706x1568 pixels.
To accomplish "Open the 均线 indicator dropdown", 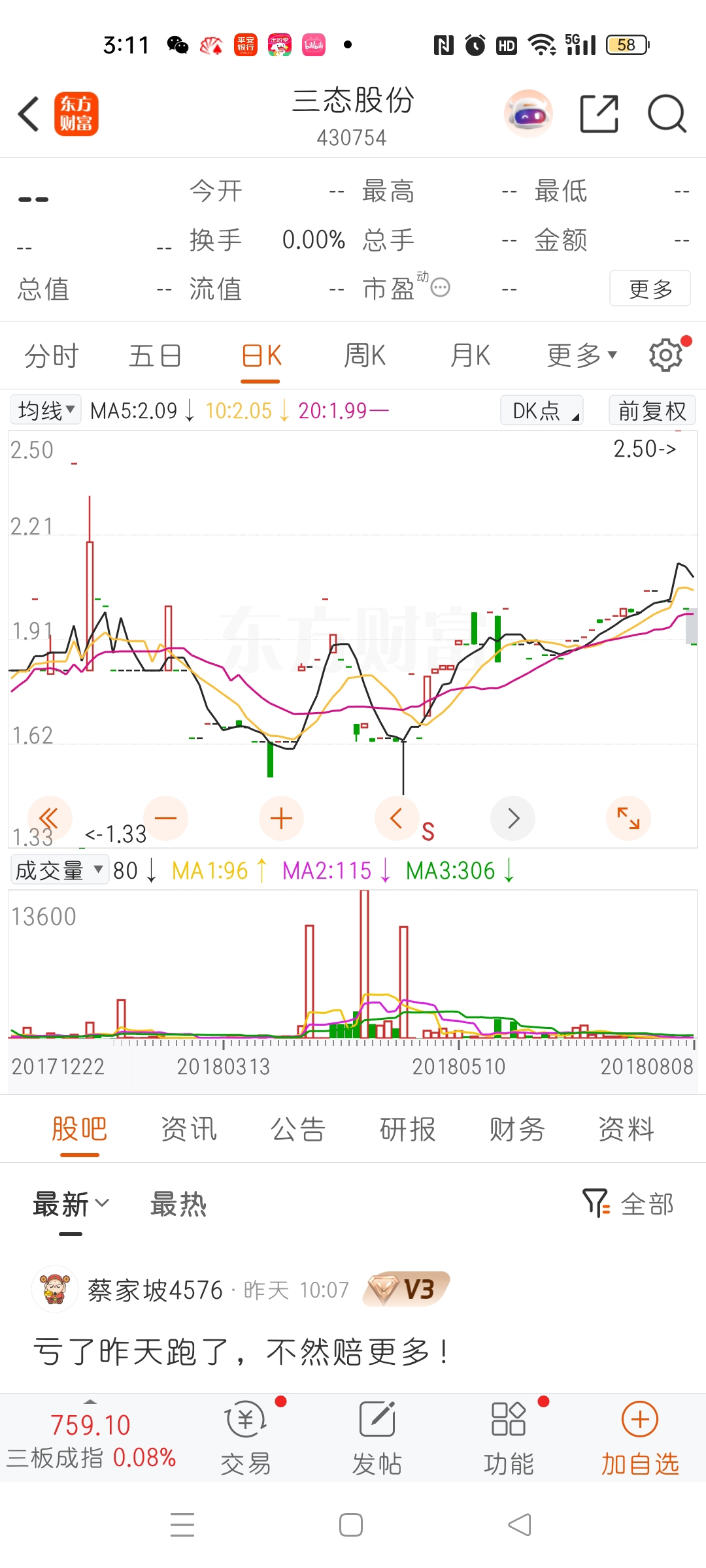I will [x=46, y=410].
